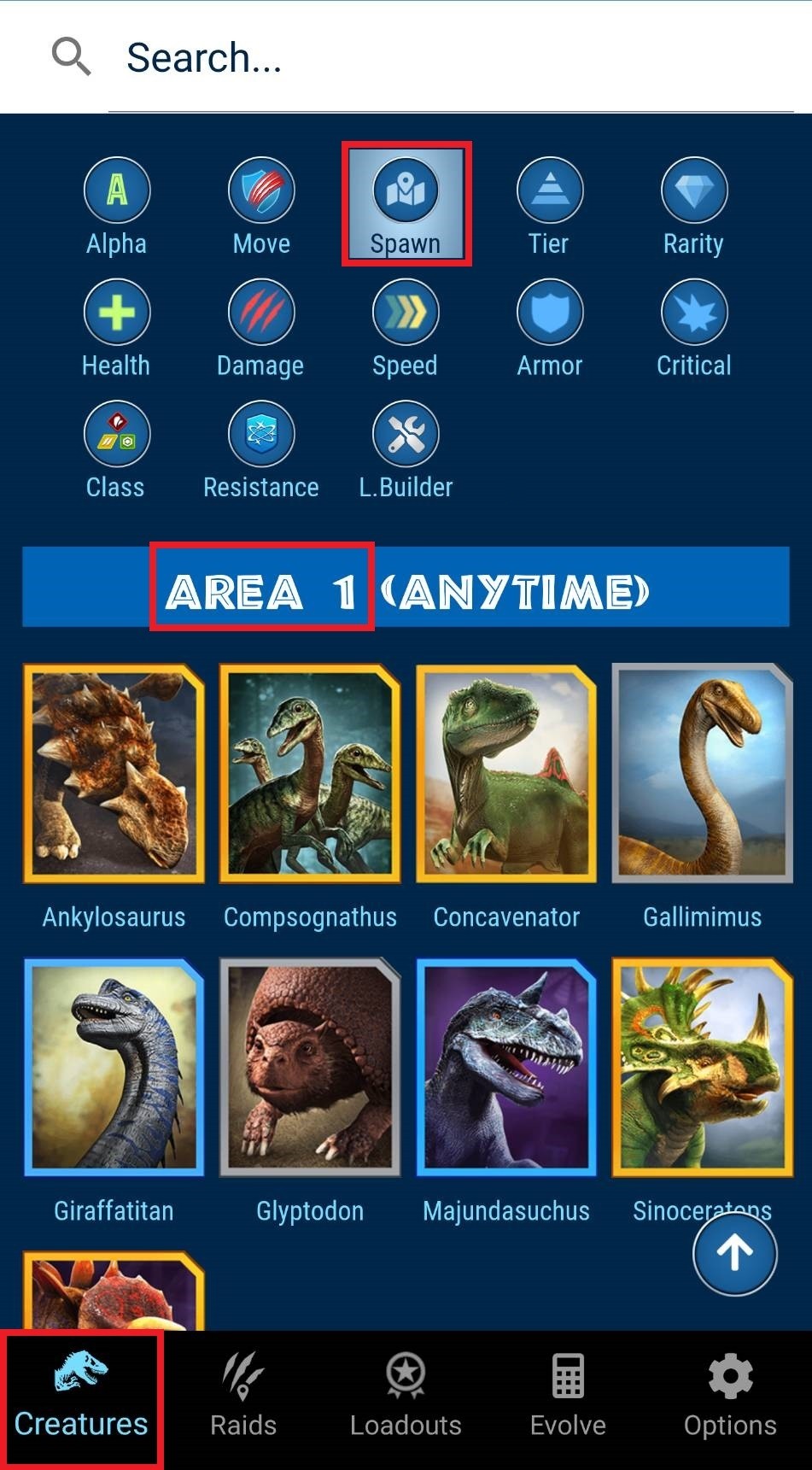812x1470 pixels.
Task: Choose the Critical filter
Action: pos(693,327)
